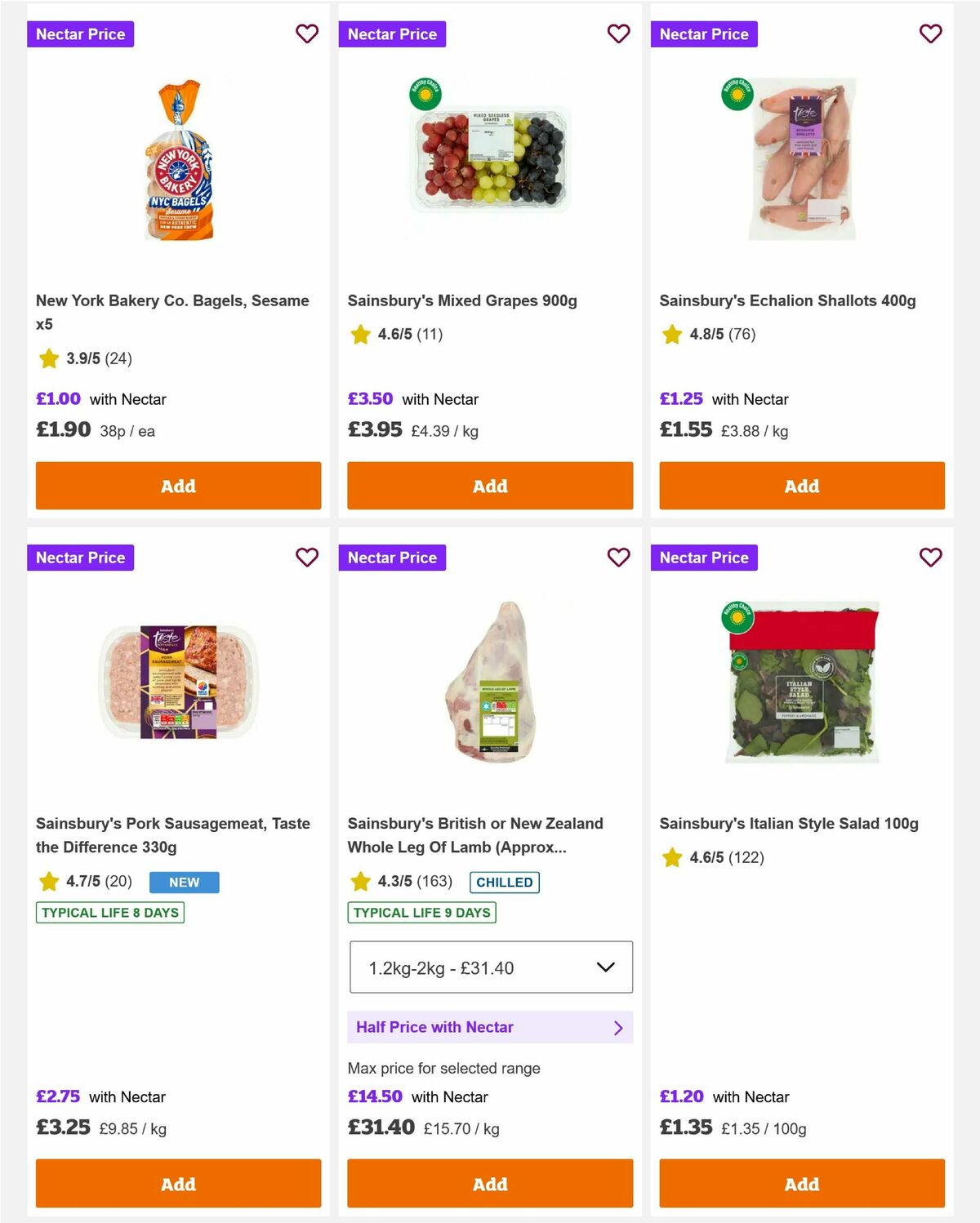
Task: Click the star rating on the leg of lamb
Action: point(361,882)
